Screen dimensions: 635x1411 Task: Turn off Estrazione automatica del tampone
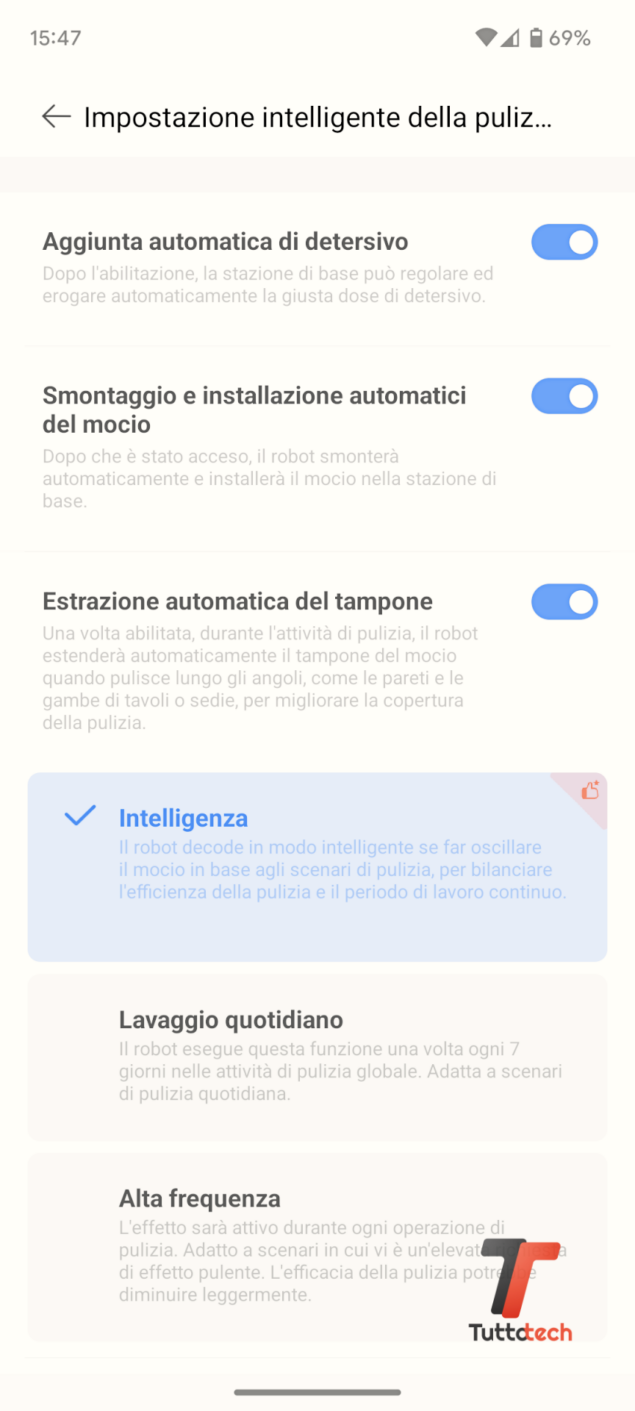point(564,602)
